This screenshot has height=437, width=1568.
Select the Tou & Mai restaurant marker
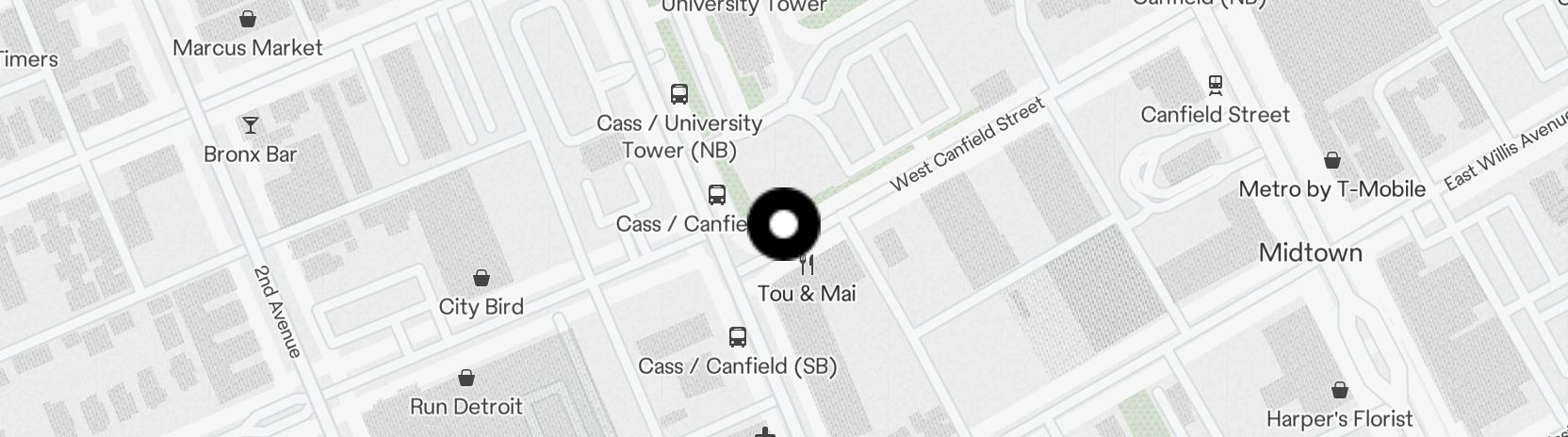pos(807,267)
